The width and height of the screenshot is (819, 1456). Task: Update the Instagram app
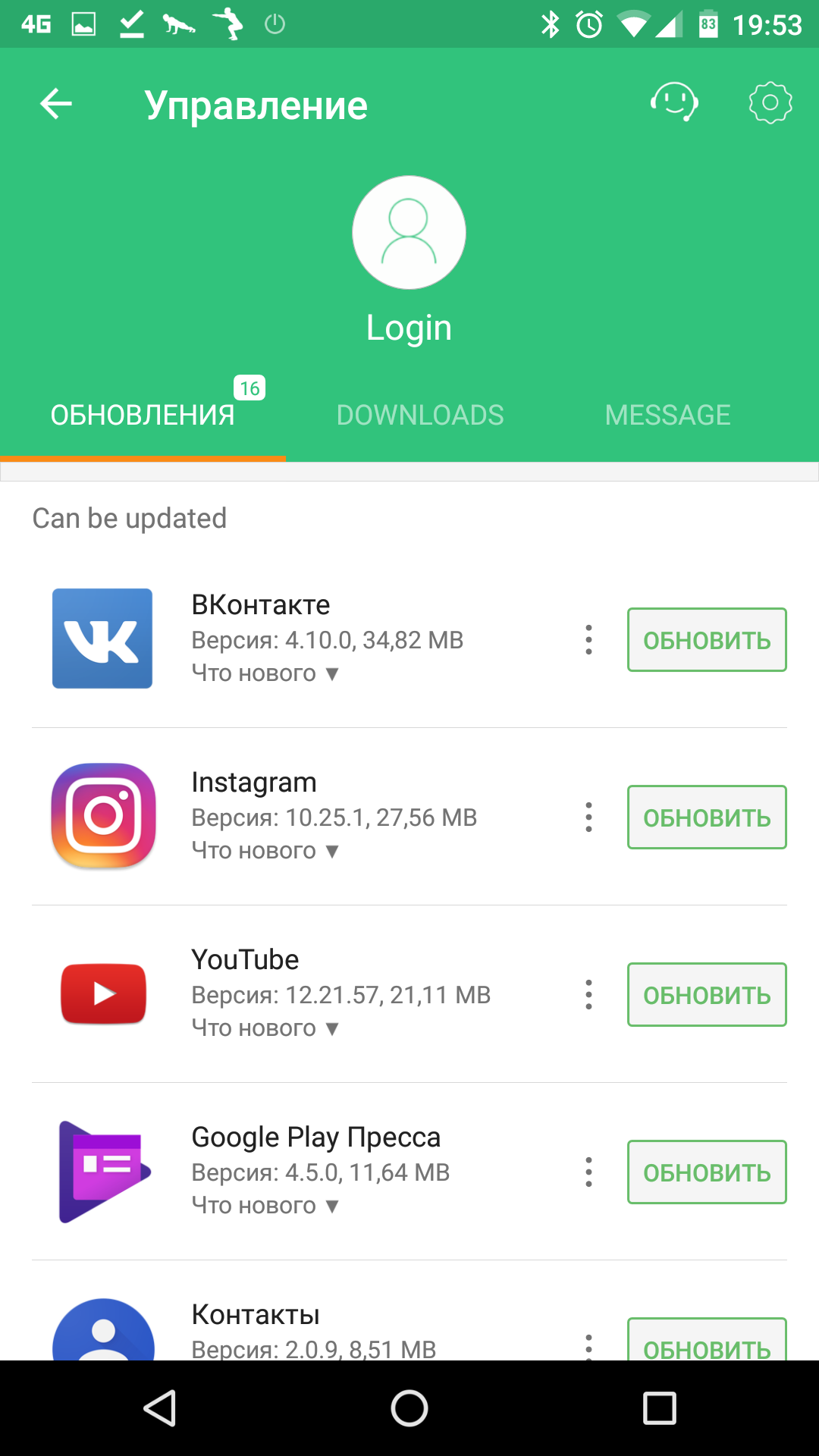[706, 817]
